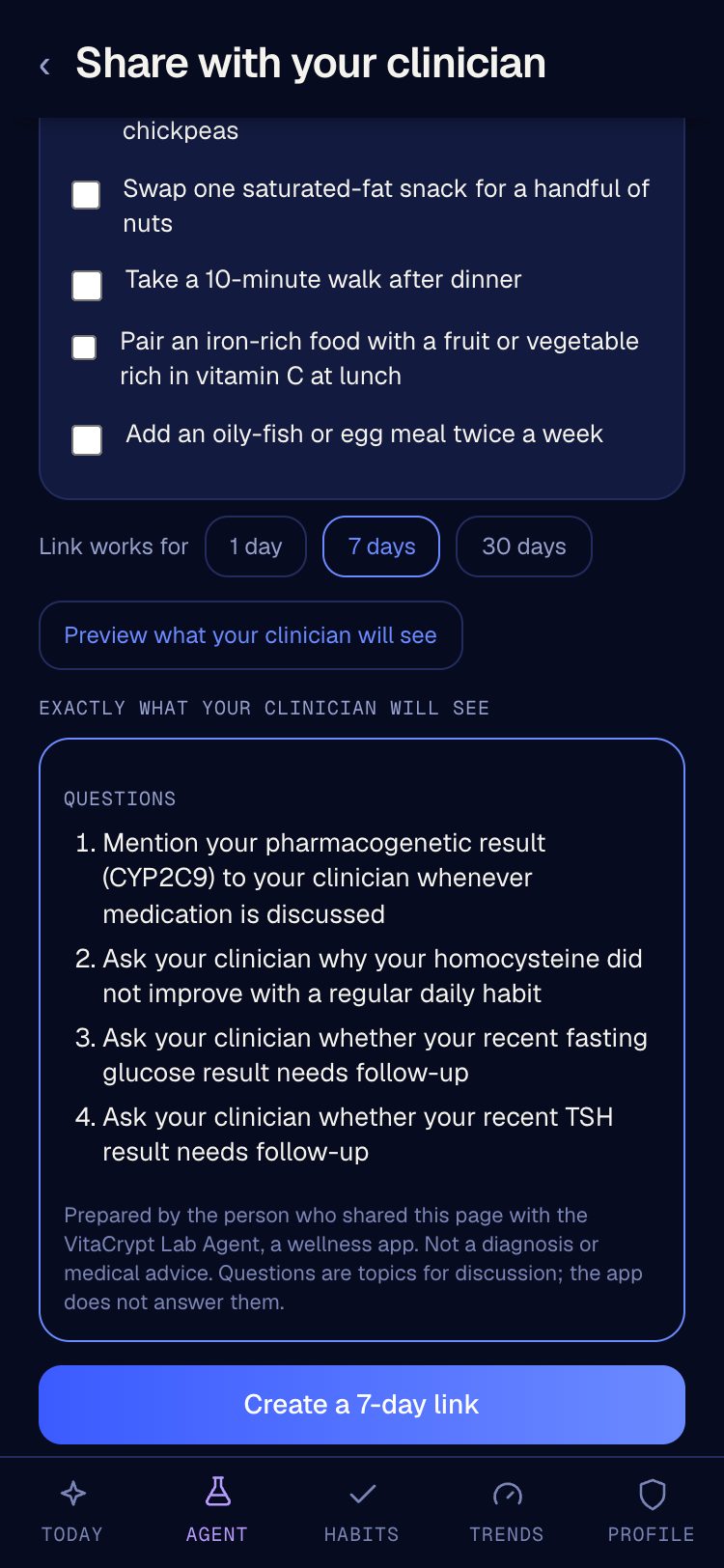Switch to the Today tab
Image resolution: width=724 pixels, height=1568 pixels.
[72, 1511]
